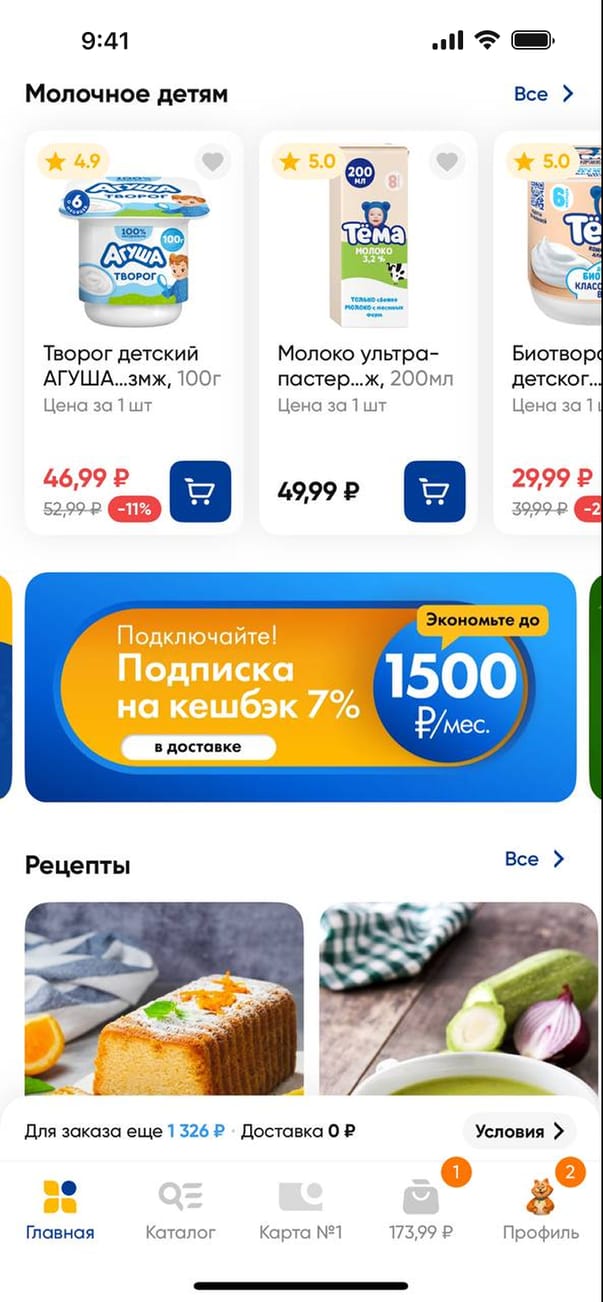
Task: Open the orange cake recipe
Action: 164,1000
